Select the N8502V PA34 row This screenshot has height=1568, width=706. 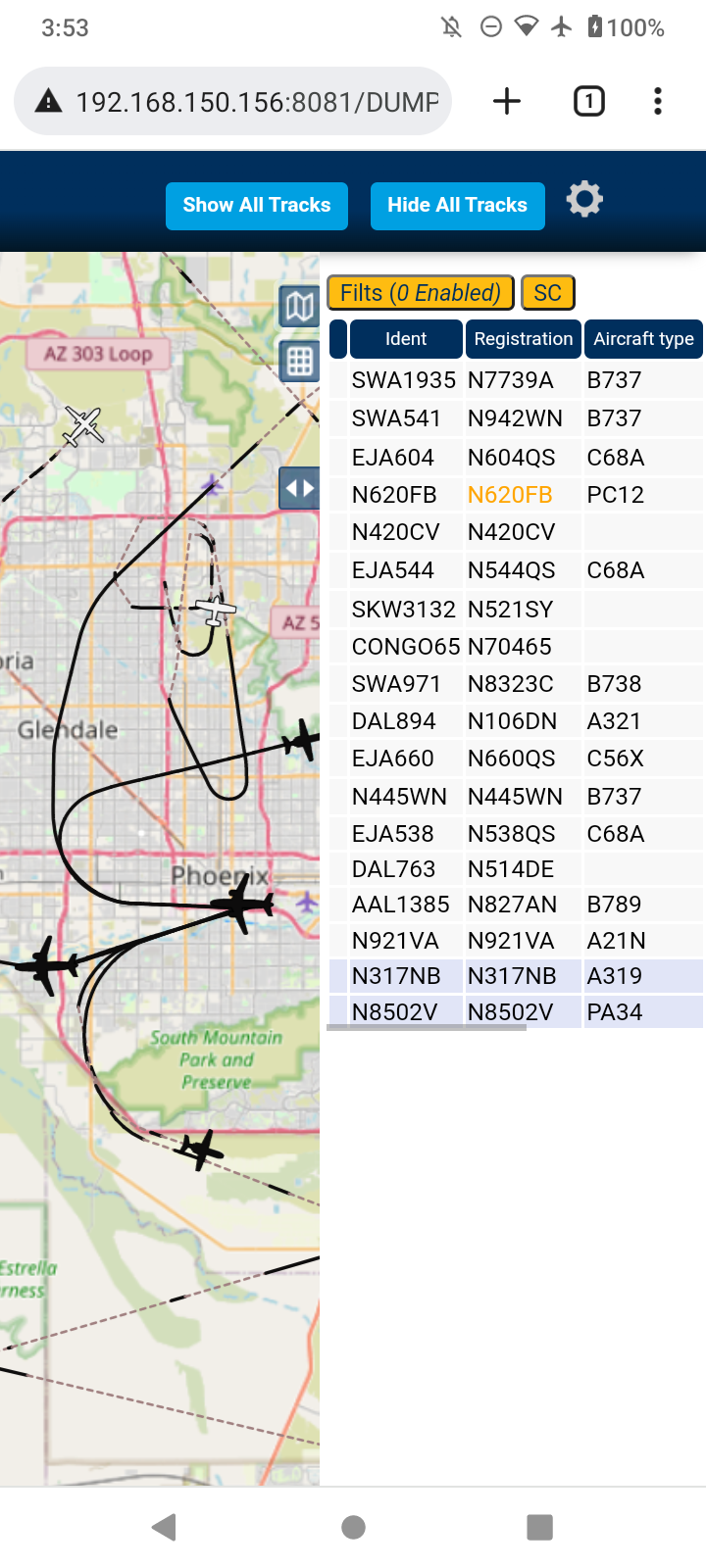click(x=516, y=1012)
